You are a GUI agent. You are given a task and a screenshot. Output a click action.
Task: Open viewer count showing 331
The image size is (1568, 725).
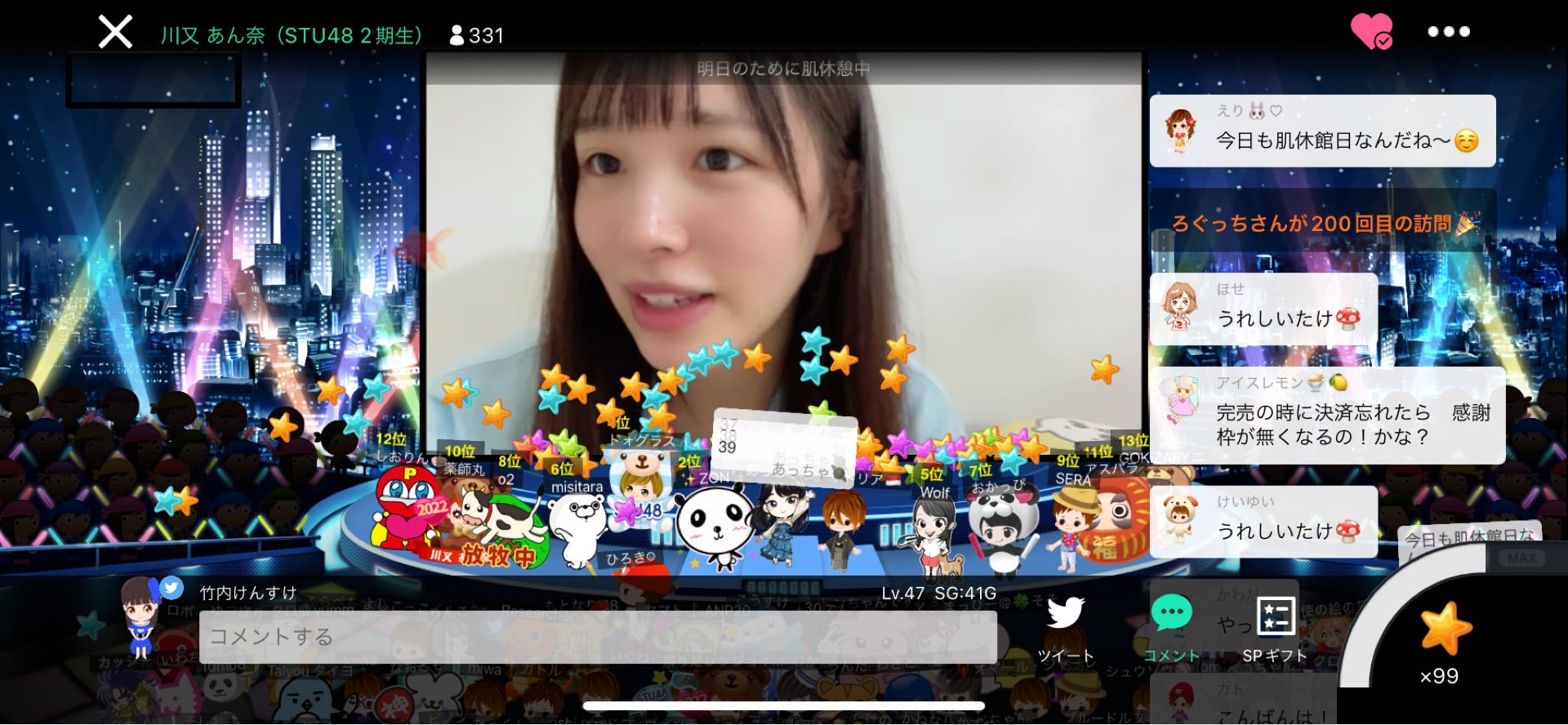pos(477,36)
